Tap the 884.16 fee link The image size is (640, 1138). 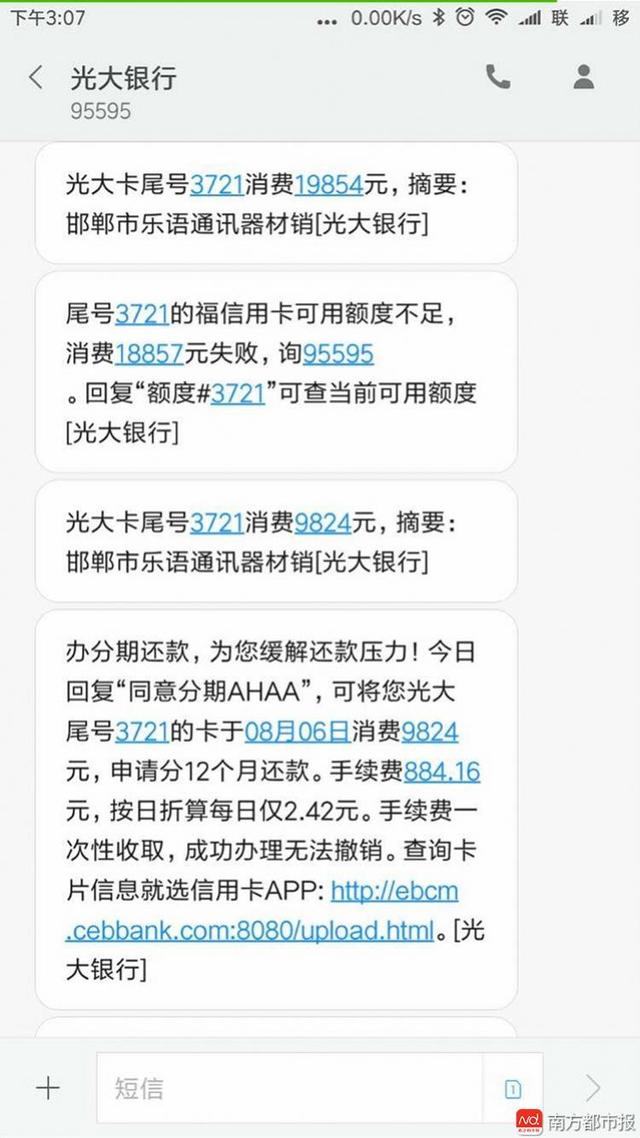pos(442,771)
